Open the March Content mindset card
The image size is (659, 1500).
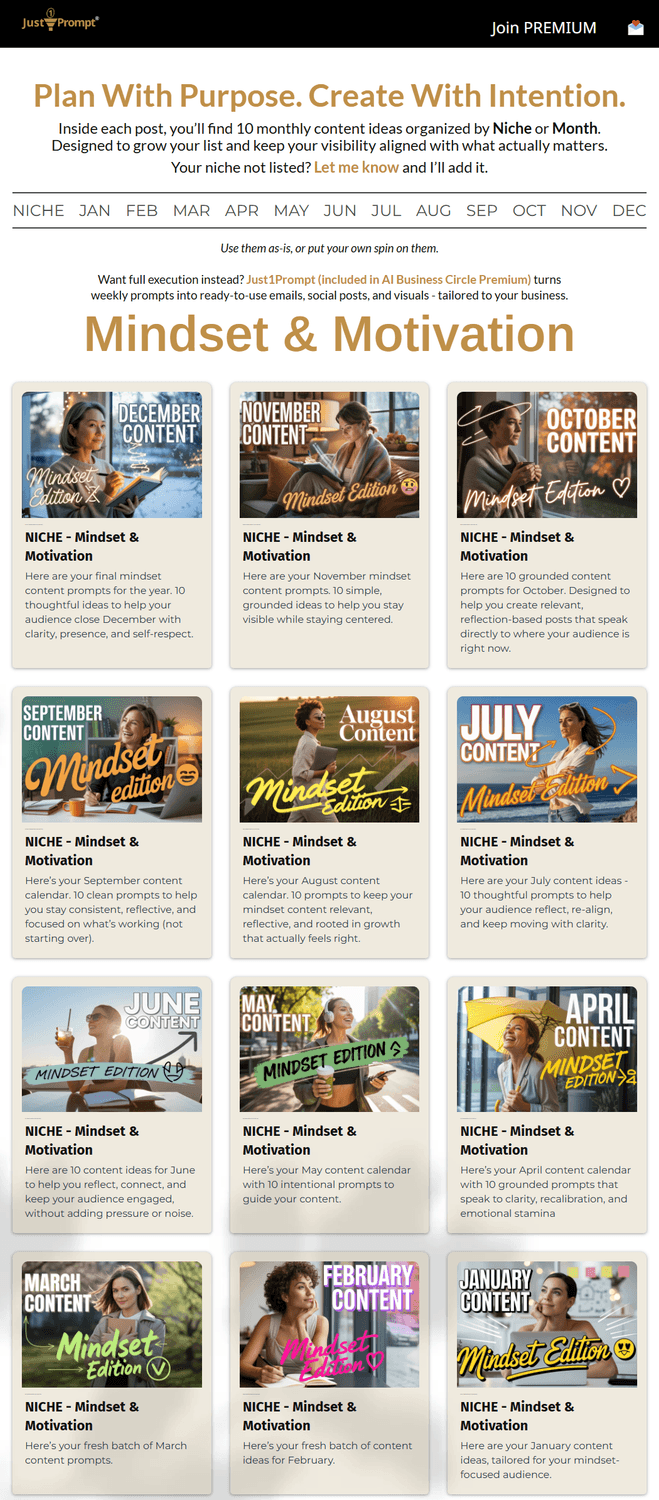[x=112, y=1324]
